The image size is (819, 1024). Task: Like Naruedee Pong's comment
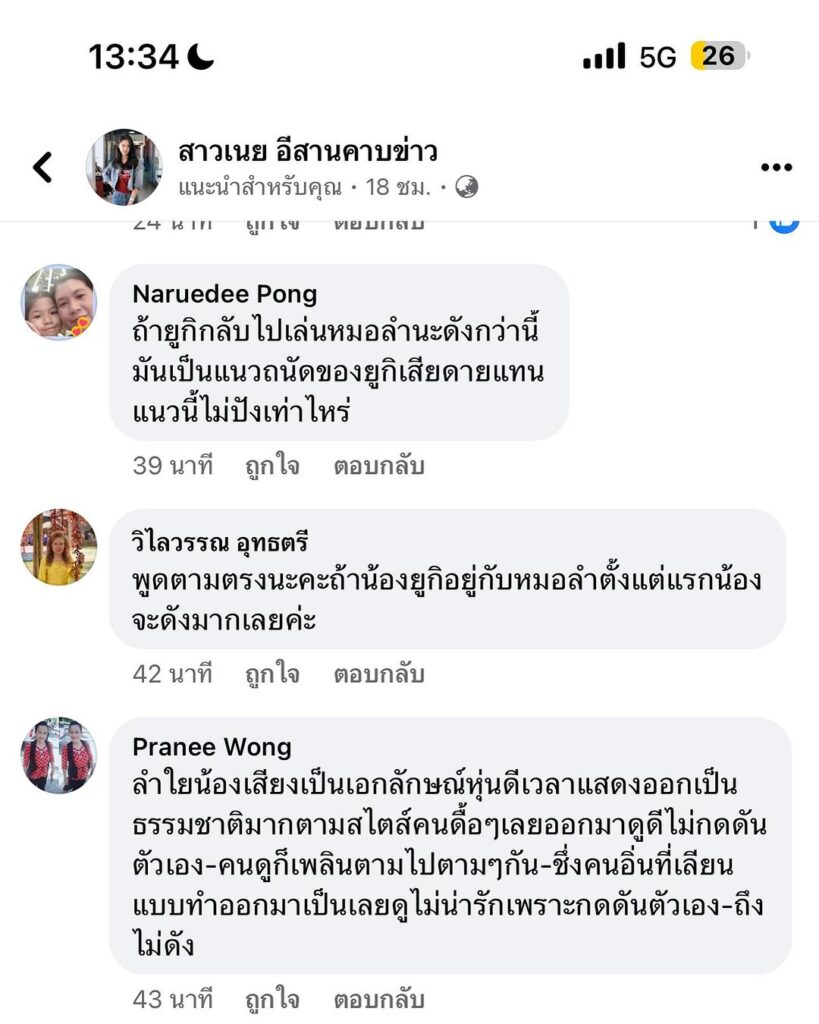pyautogui.click(x=272, y=466)
